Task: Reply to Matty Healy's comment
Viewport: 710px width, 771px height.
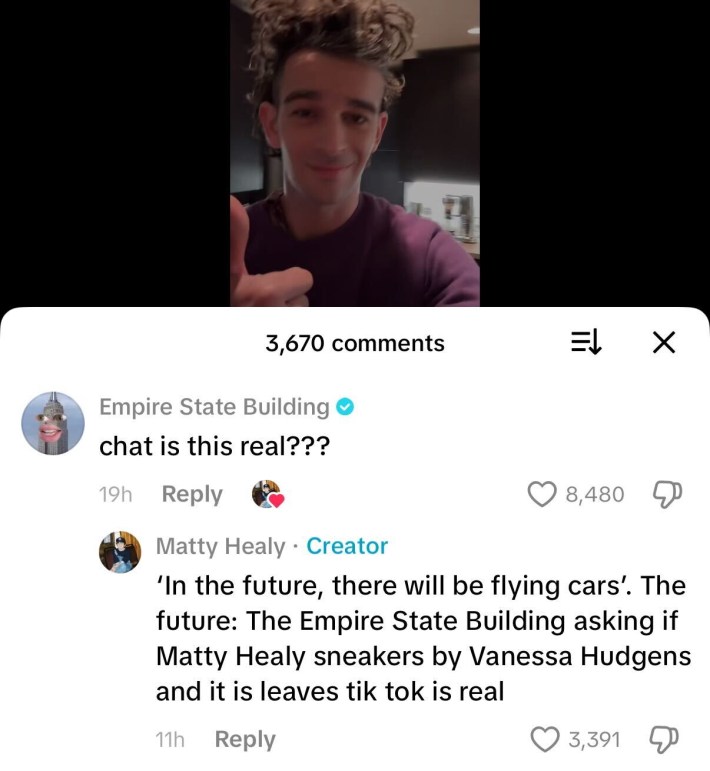Action: (x=245, y=739)
